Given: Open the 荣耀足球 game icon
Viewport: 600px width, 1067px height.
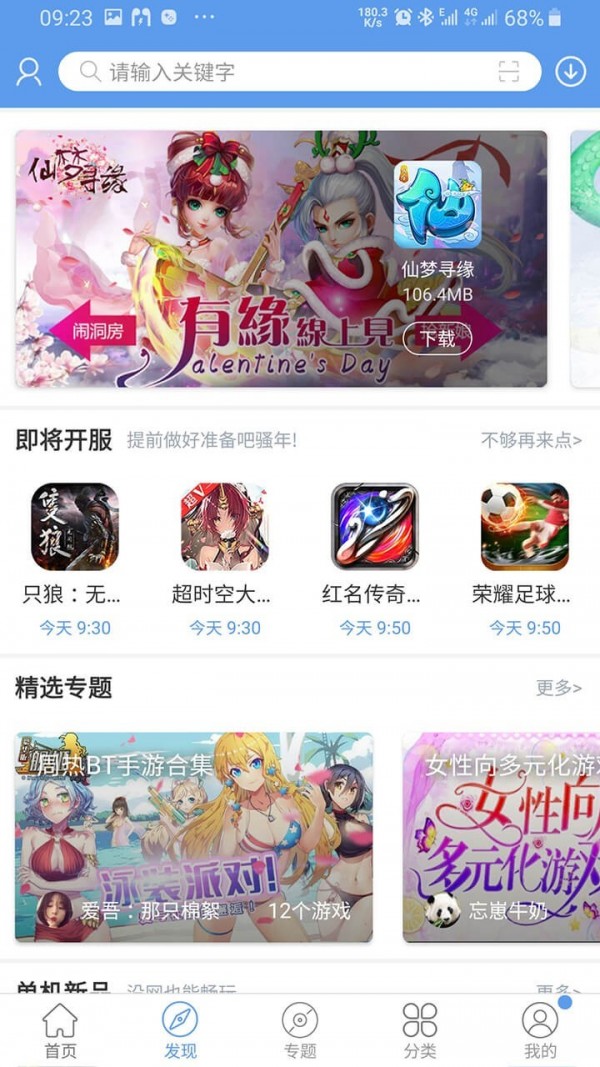Looking at the screenshot, I should pyautogui.click(x=524, y=526).
